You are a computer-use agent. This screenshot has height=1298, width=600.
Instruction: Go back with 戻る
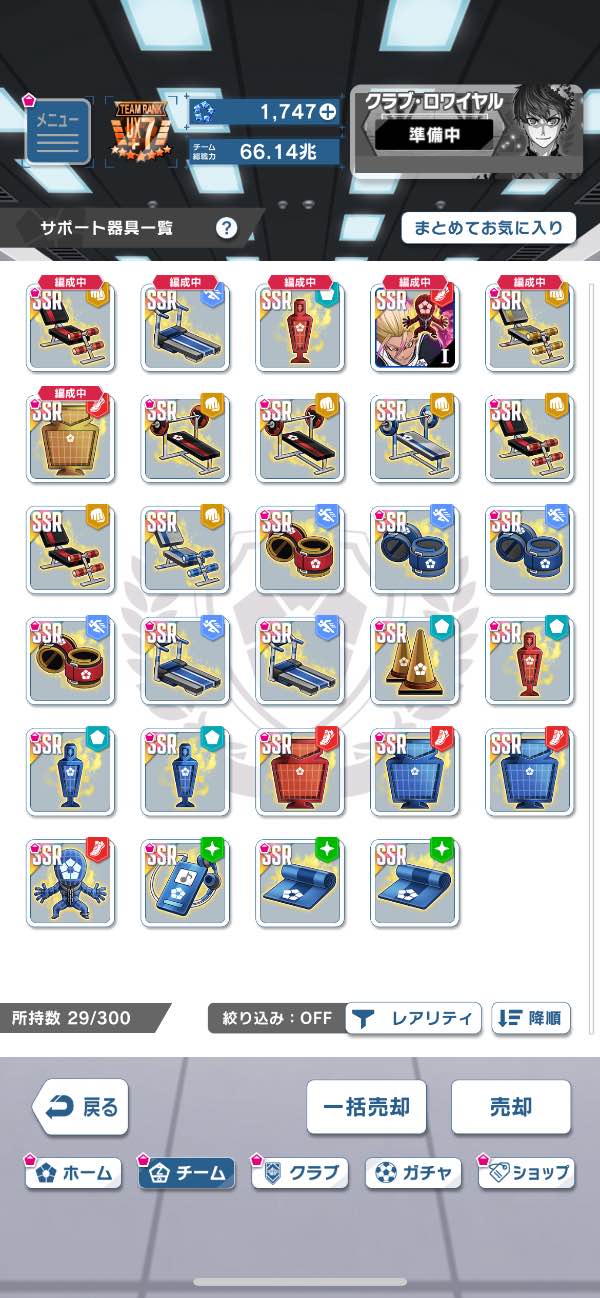pyautogui.click(x=82, y=1108)
